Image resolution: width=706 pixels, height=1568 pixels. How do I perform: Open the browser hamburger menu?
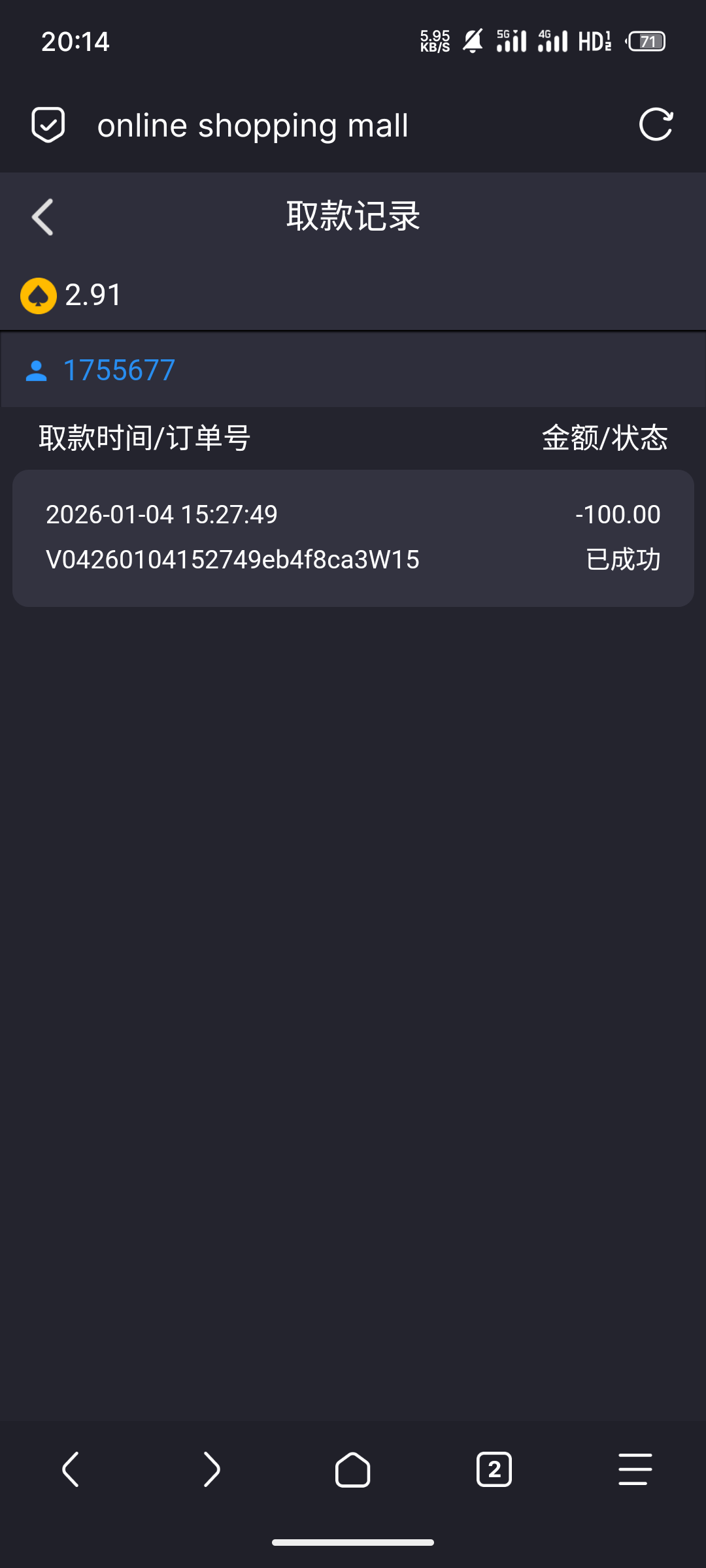[635, 1469]
